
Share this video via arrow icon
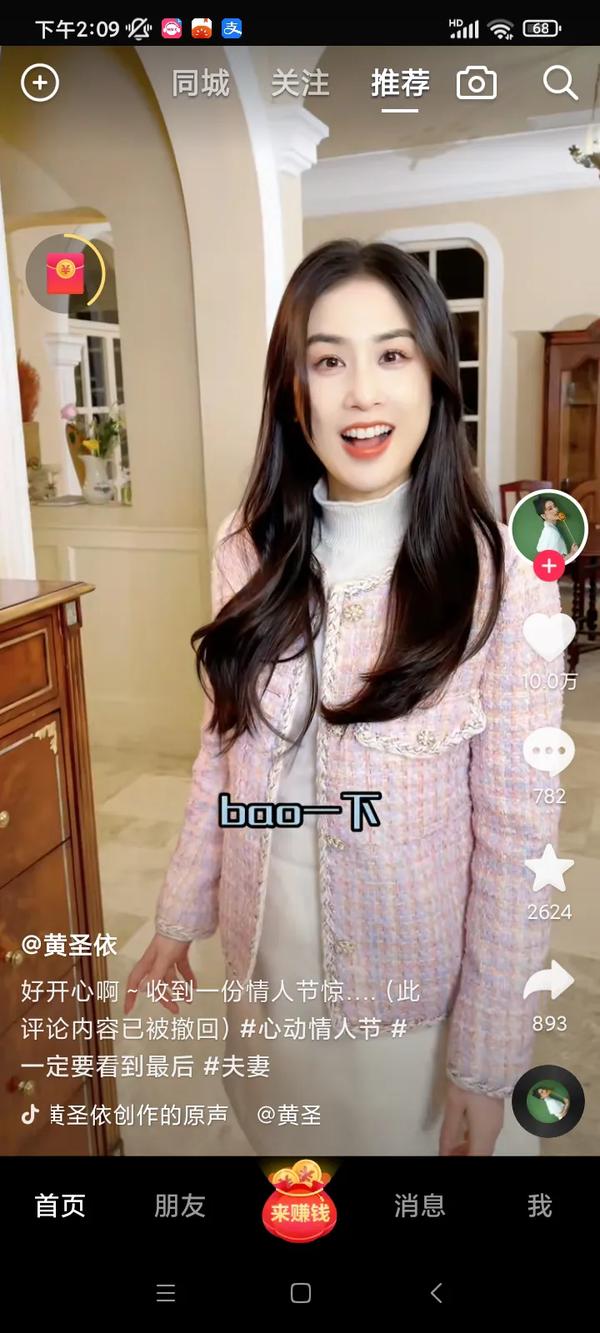(549, 982)
